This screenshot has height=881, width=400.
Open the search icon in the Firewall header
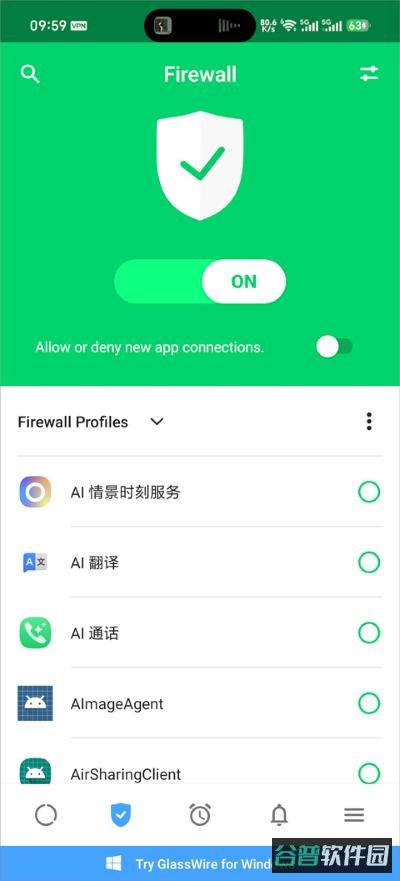(30, 74)
